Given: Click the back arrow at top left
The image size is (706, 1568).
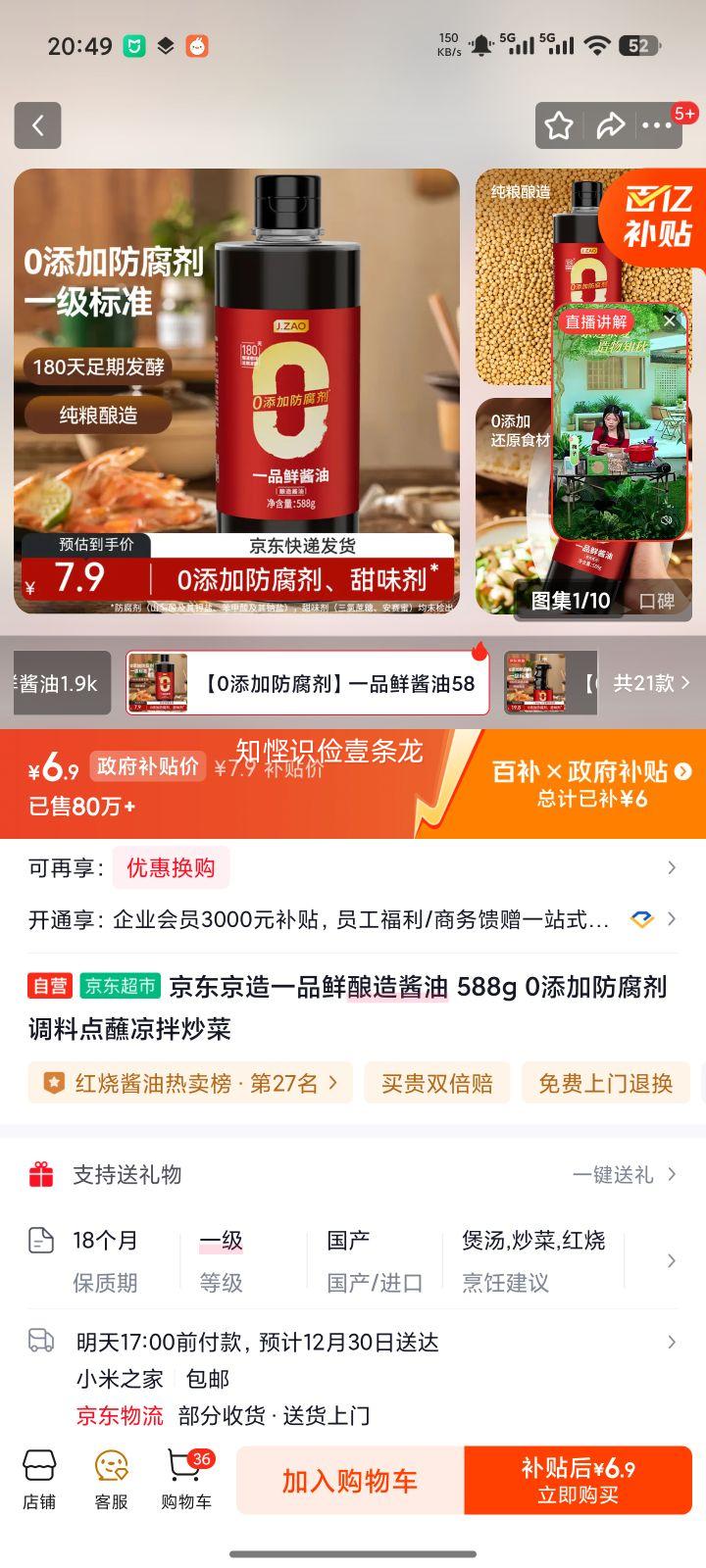Looking at the screenshot, I should click(x=37, y=125).
